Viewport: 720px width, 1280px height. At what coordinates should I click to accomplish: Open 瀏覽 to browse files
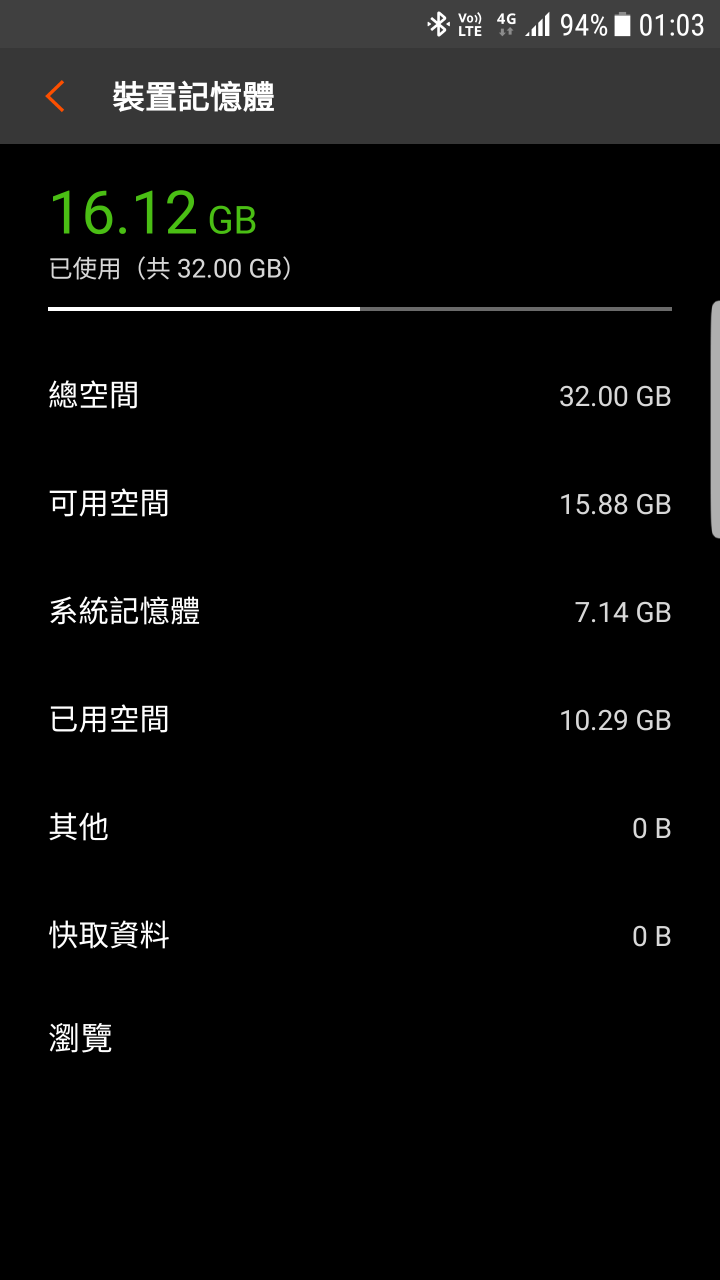[360, 1038]
